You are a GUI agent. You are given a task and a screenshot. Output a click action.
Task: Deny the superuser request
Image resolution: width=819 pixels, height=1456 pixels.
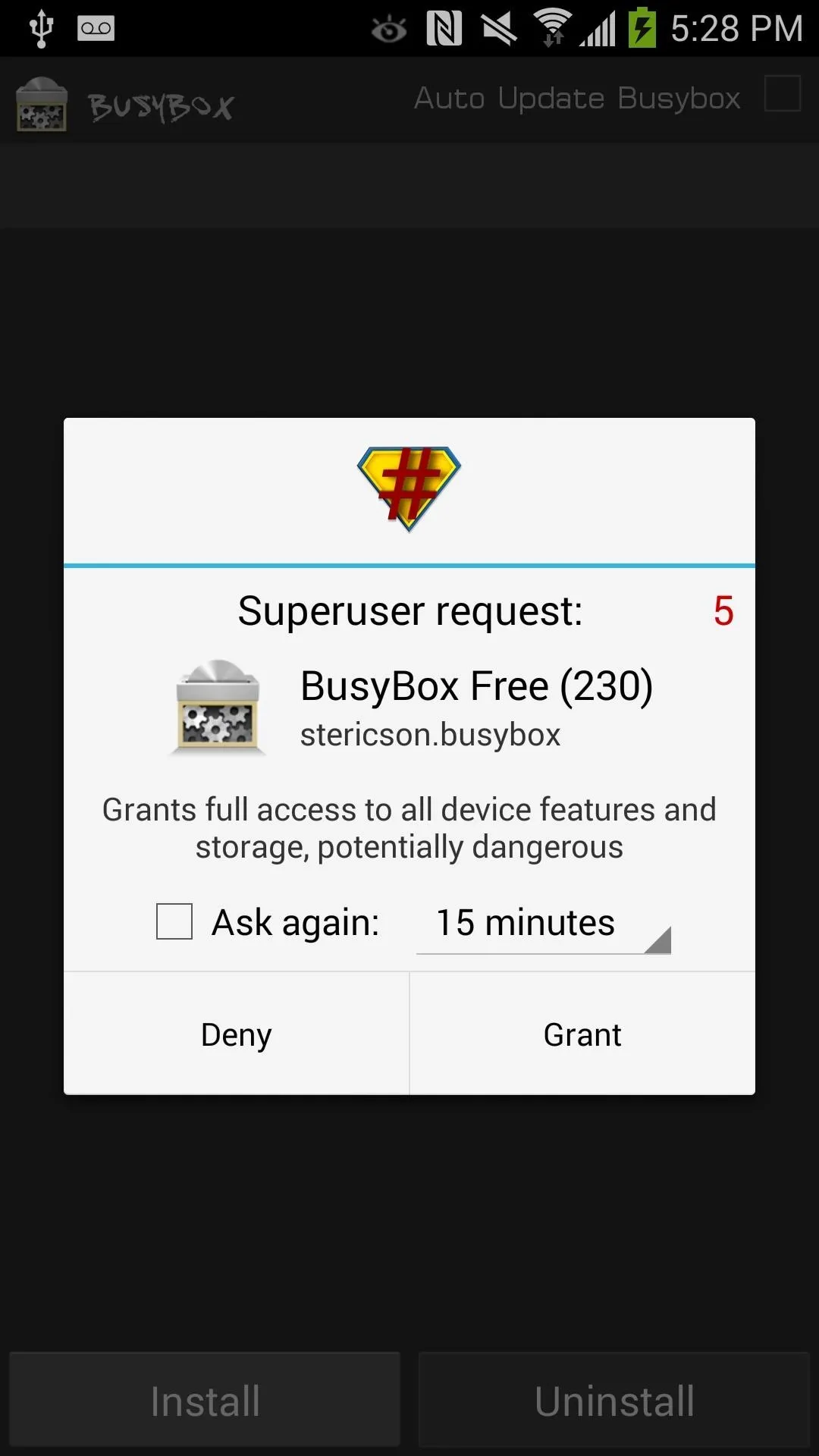[x=237, y=1034]
